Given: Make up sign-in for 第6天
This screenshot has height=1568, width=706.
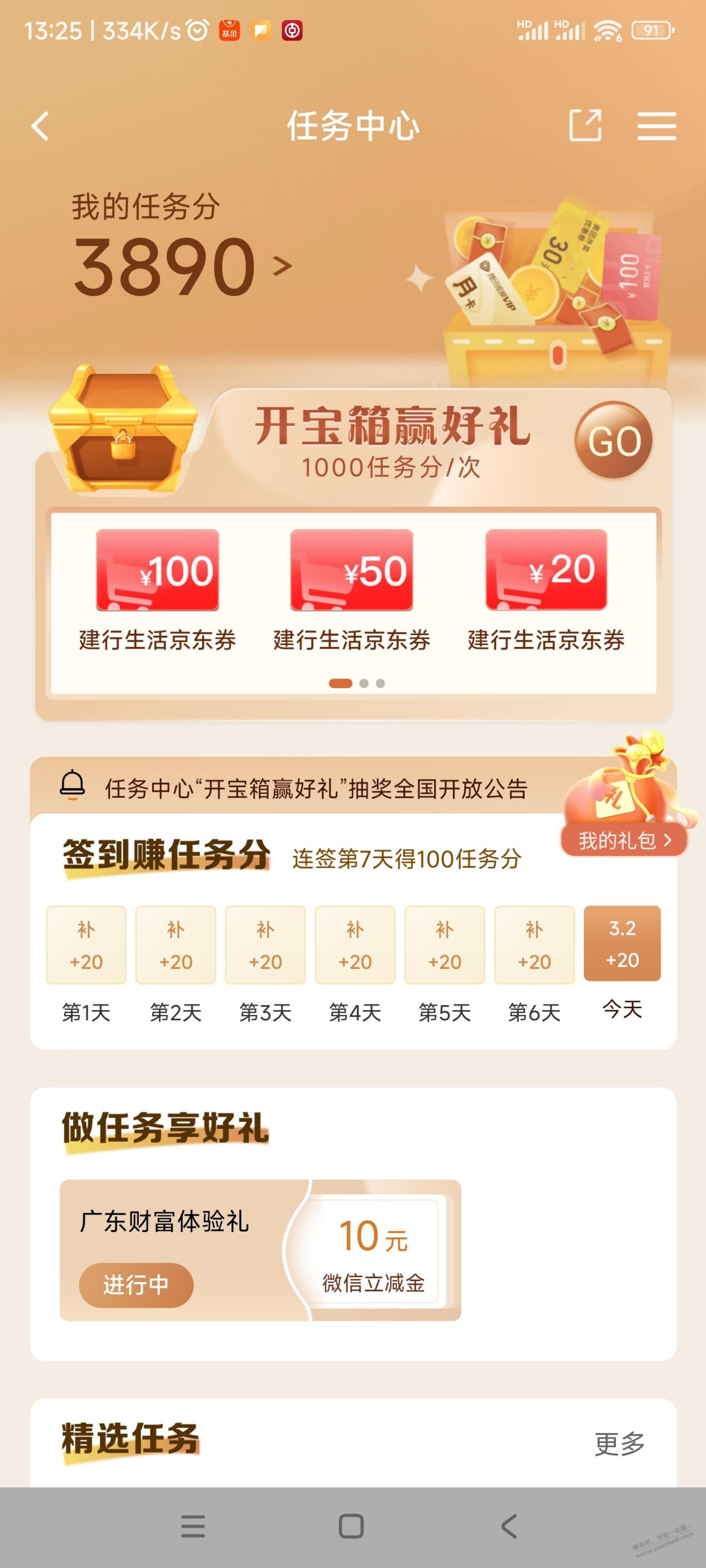Looking at the screenshot, I should 534,945.
